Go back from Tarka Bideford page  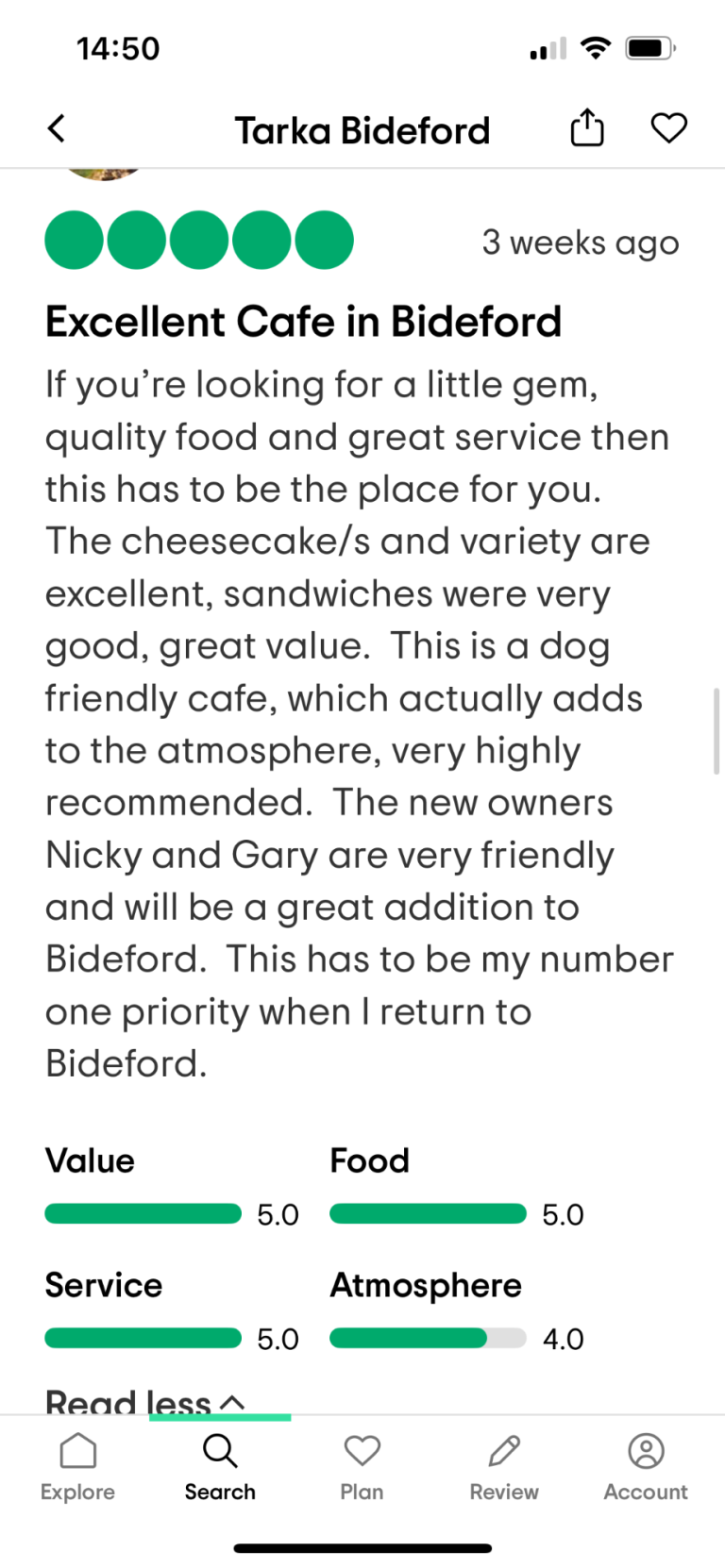click(x=57, y=128)
